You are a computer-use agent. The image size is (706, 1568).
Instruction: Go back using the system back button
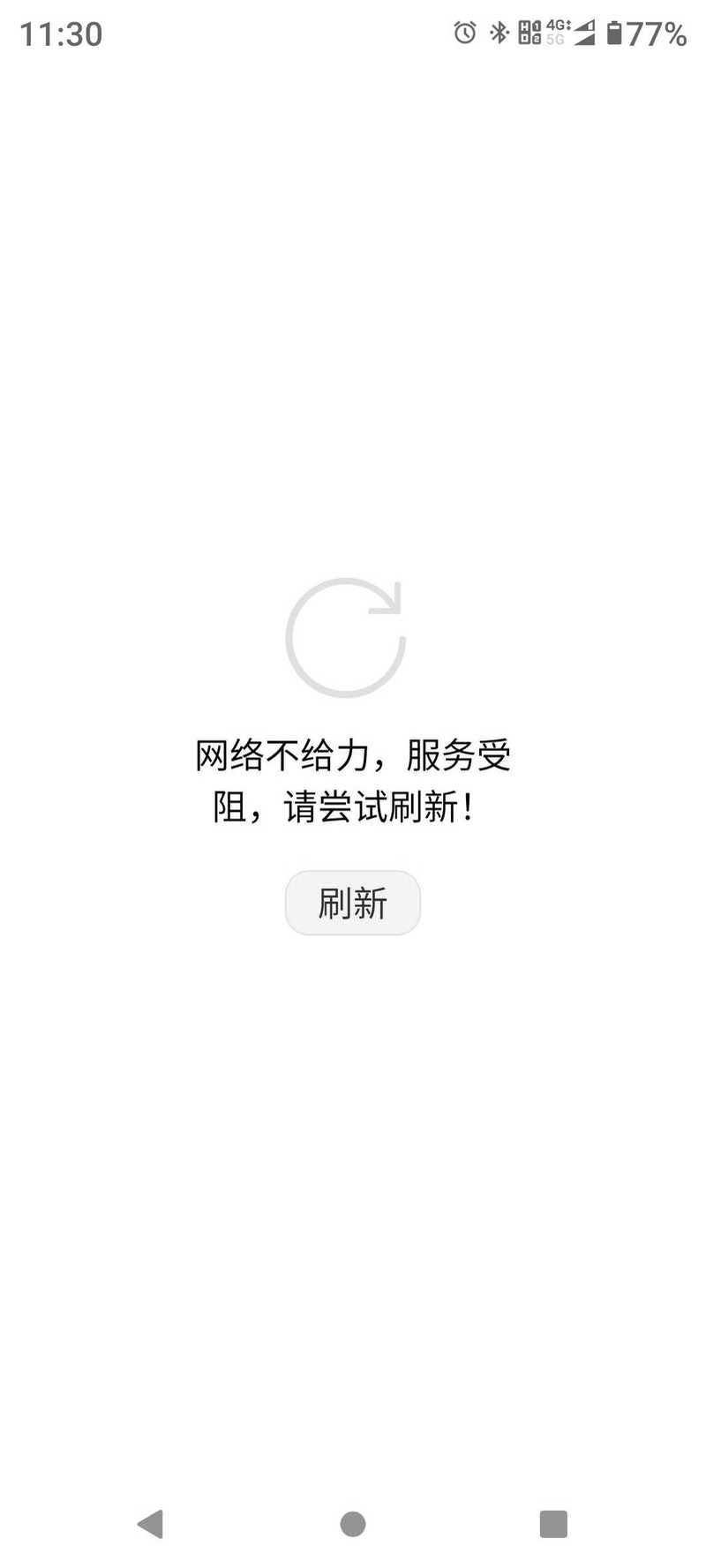(151, 1524)
